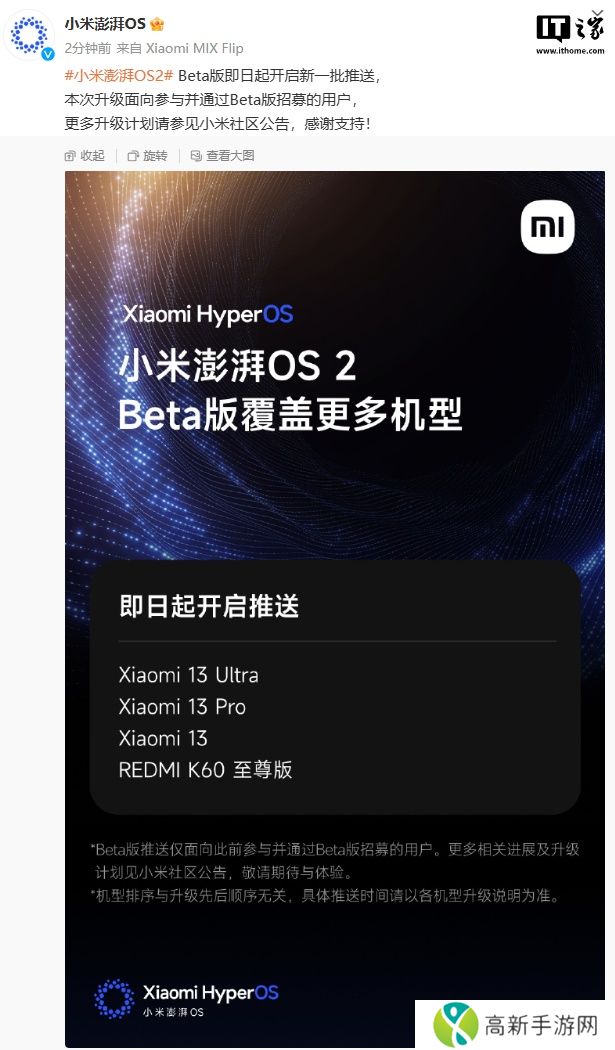Open the 小米澎湃OS username link
This screenshot has height=1050, width=615.
(105, 24)
